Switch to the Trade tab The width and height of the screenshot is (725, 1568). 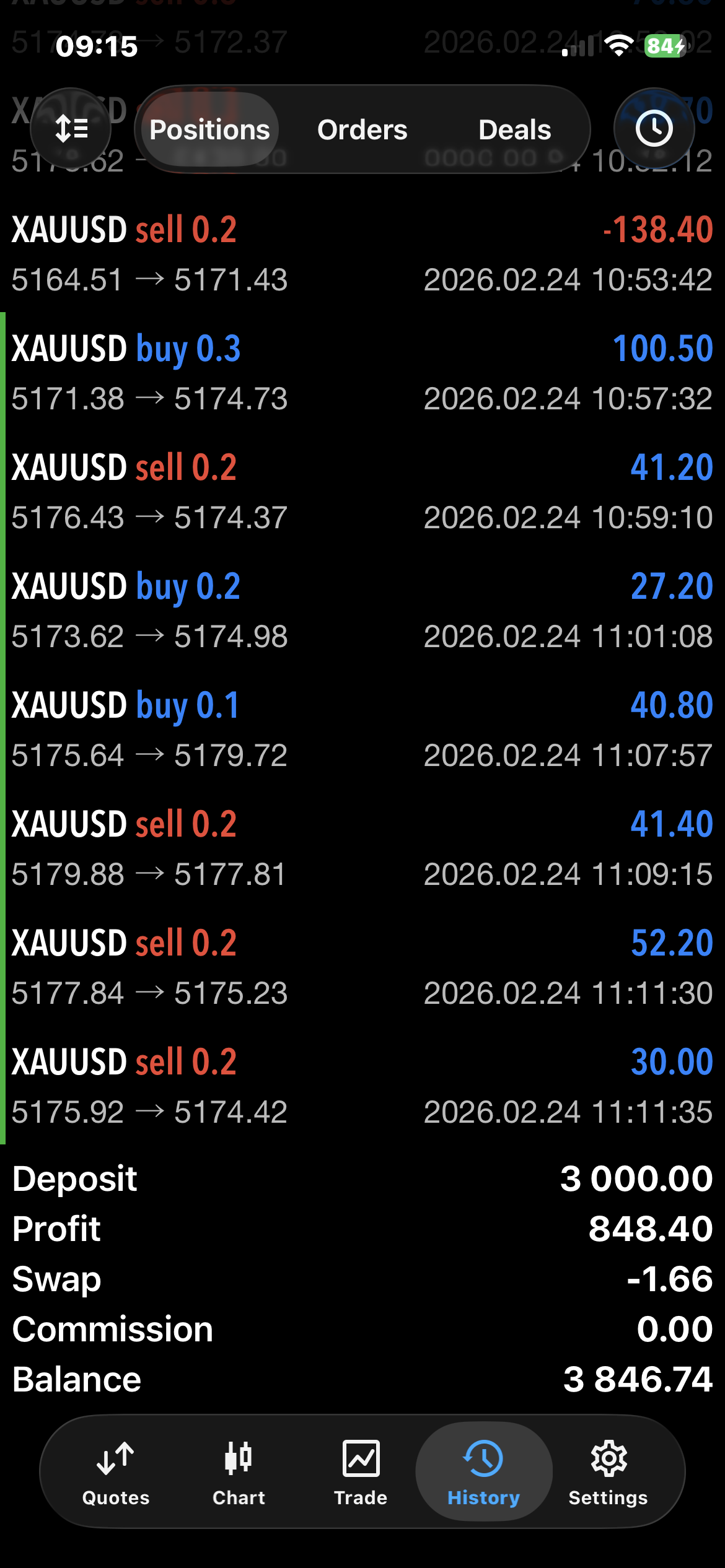pos(361,1471)
